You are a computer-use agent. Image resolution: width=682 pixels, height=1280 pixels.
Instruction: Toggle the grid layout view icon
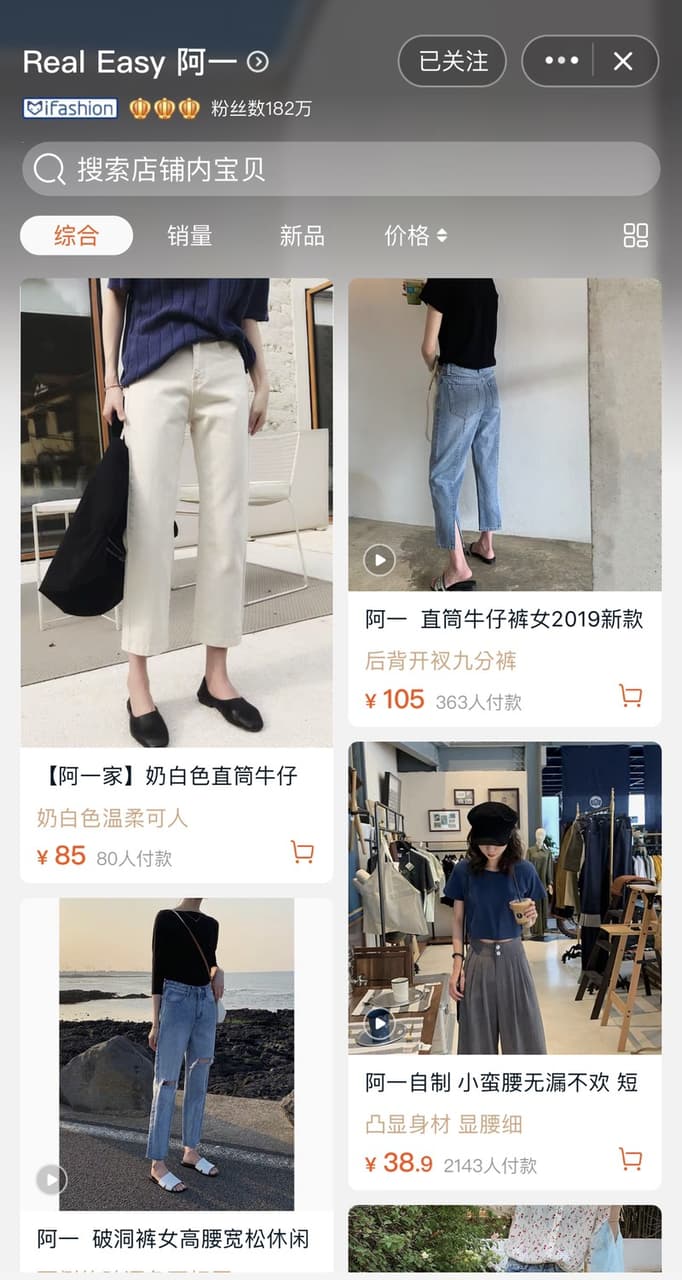(x=636, y=236)
